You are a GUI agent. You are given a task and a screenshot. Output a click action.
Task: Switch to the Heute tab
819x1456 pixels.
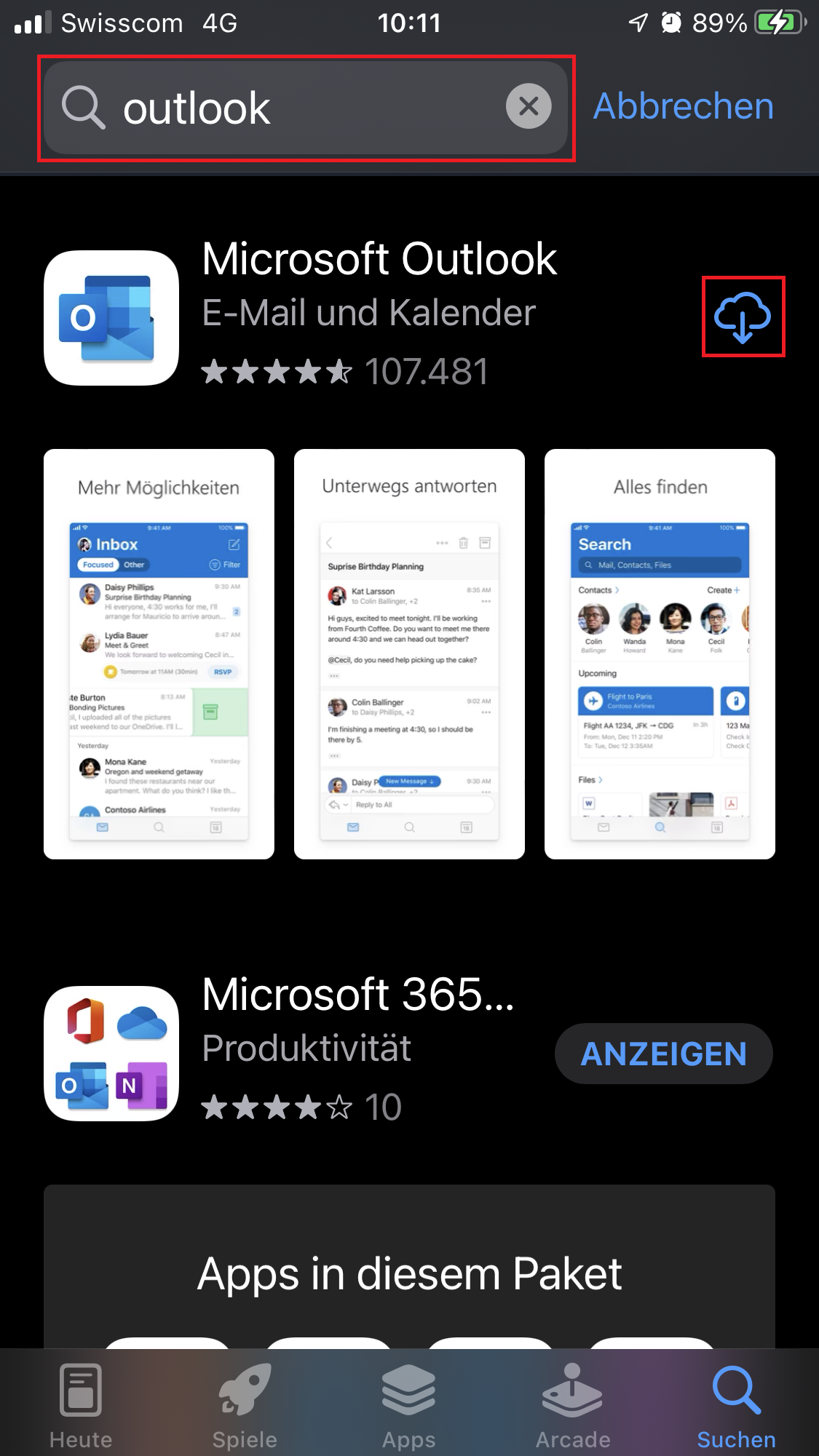tap(81, 1406)
